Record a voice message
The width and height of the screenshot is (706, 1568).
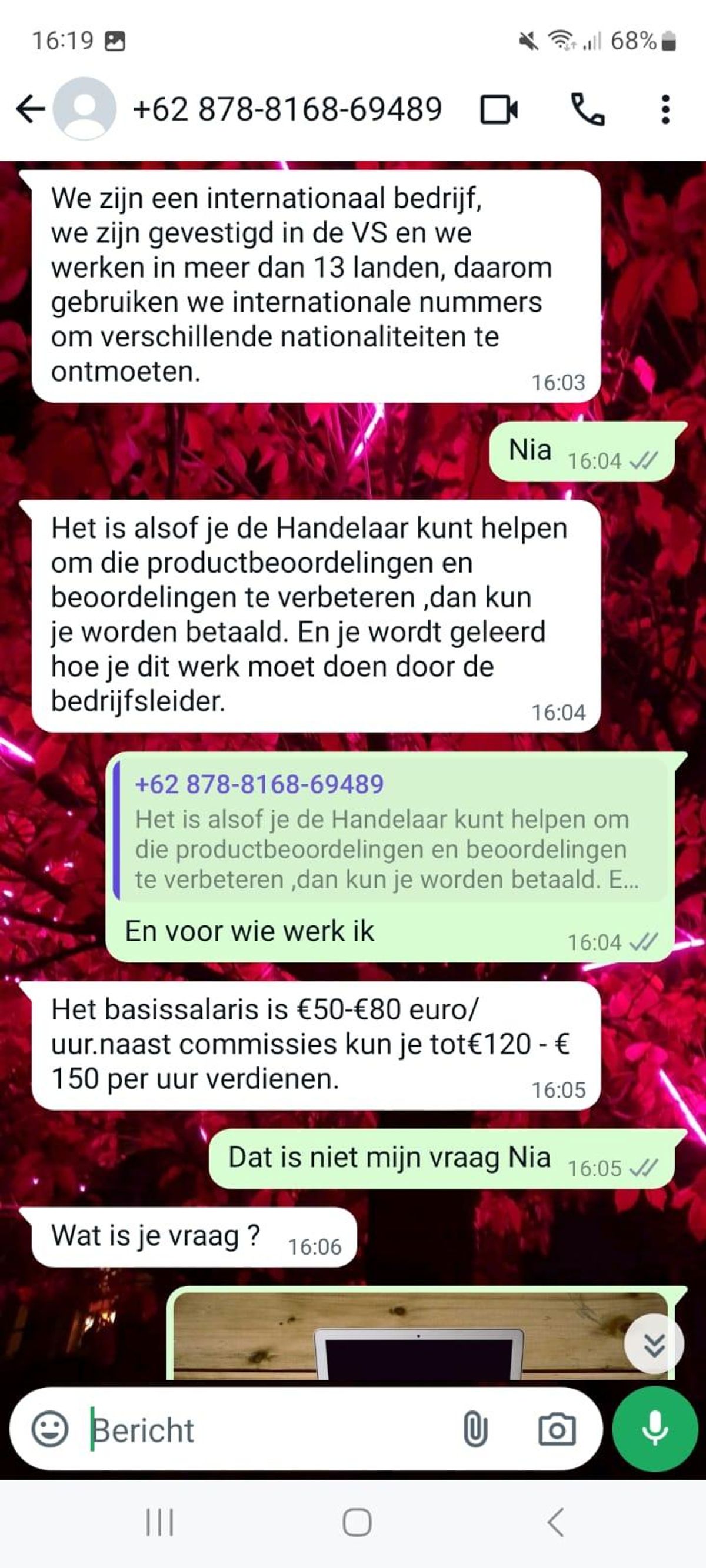point(655,1429)
